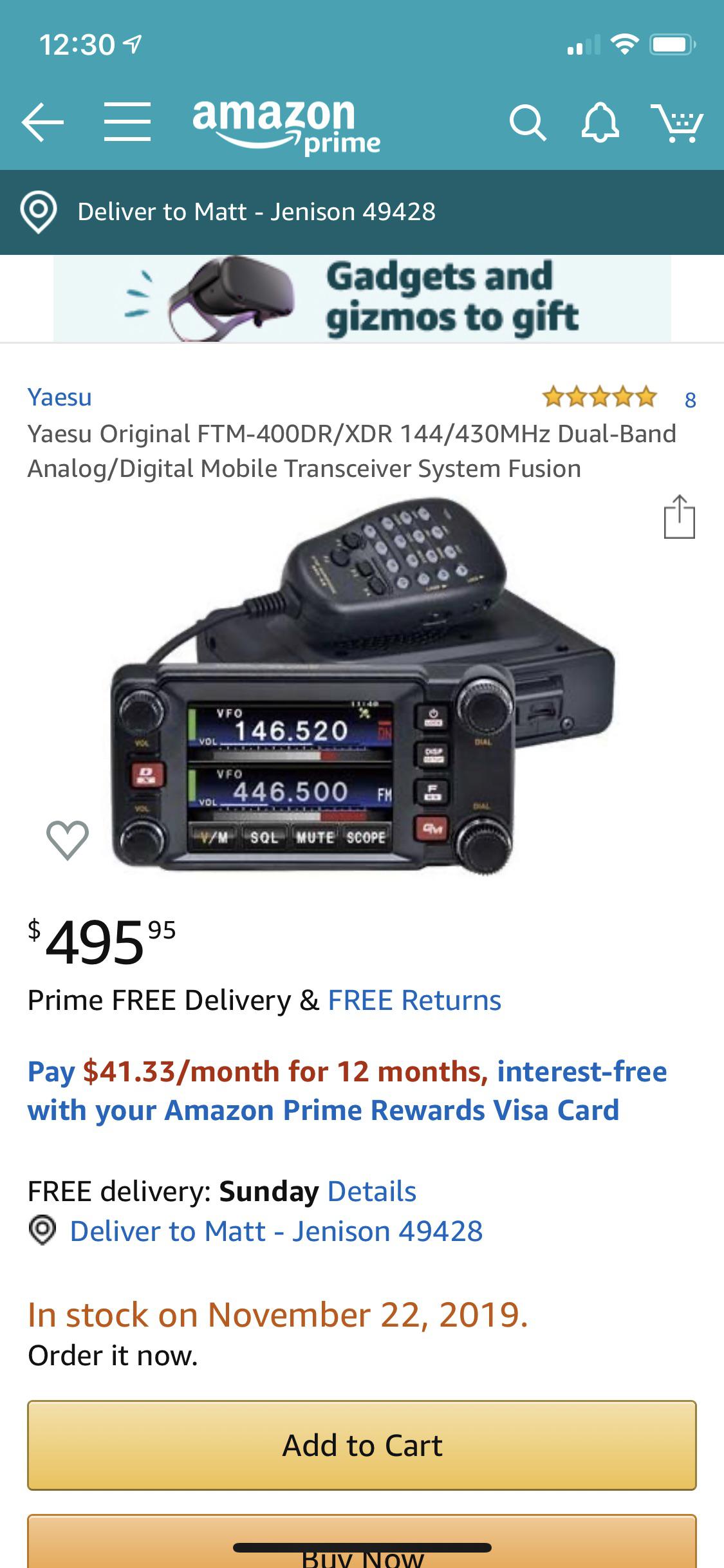Change delivery address from top location bar
This screenshot has height=1568, width=724.
pyautogui.click(x=257, y=212)
